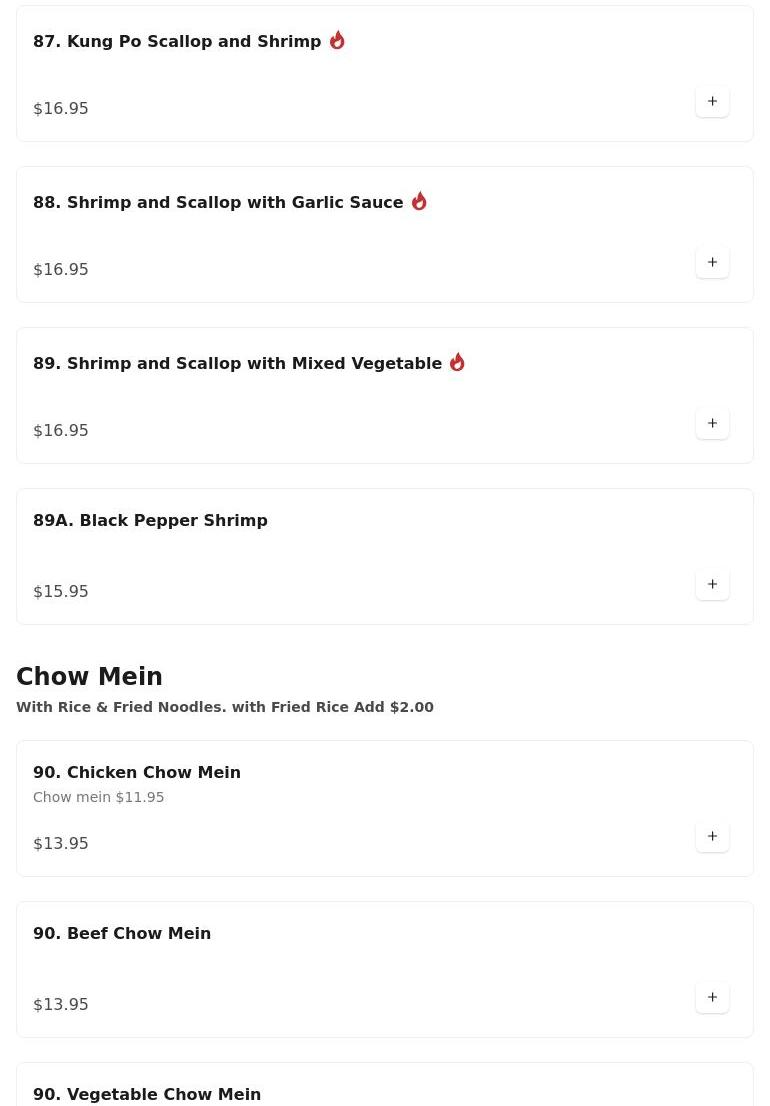Add Shrimp and Scallop with Garlic Sauce
This screenshot has height=1106, width=770.
pos(712,262)
